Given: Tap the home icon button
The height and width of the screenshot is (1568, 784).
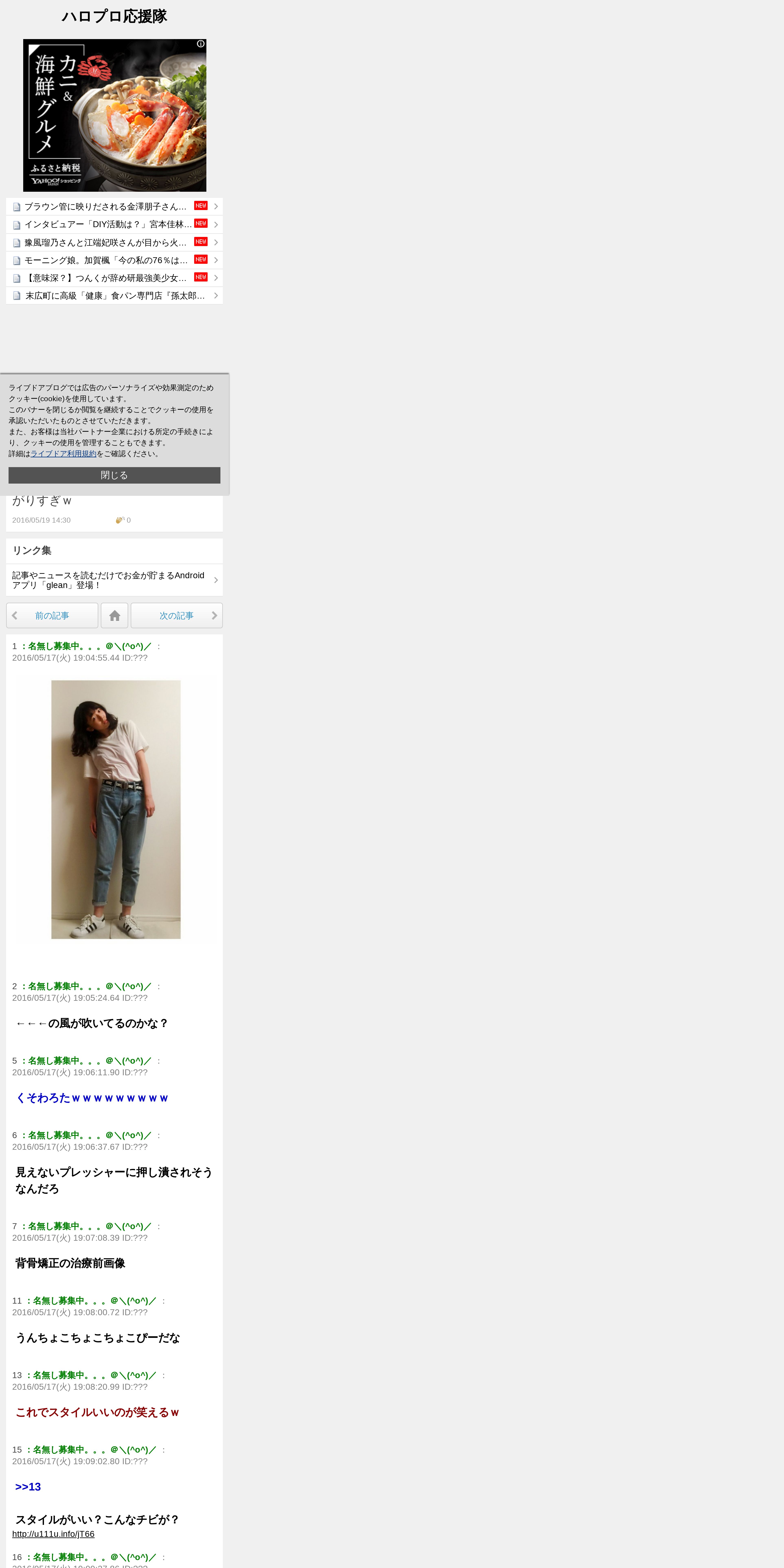Looking at the screenshot, I should click(x=114, y=615).
